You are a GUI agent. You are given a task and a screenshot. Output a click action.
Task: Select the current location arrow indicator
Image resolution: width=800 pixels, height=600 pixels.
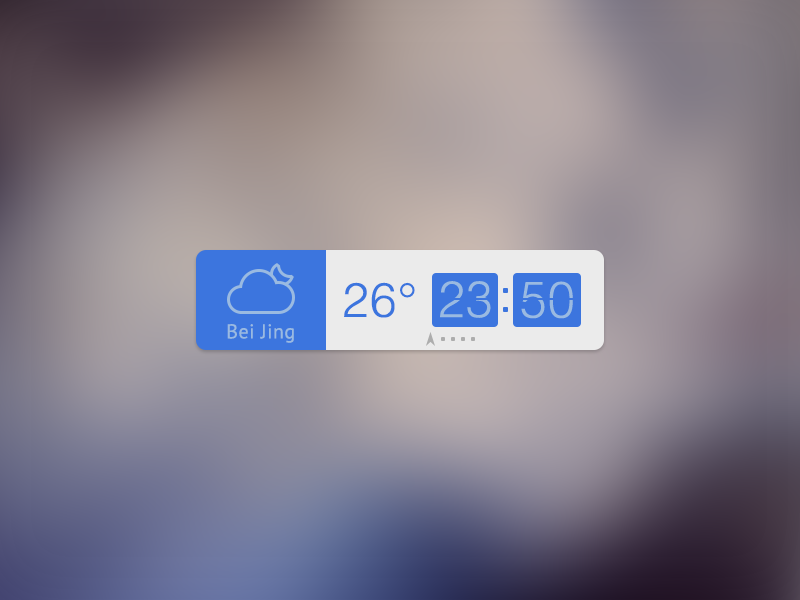[430, 339]
